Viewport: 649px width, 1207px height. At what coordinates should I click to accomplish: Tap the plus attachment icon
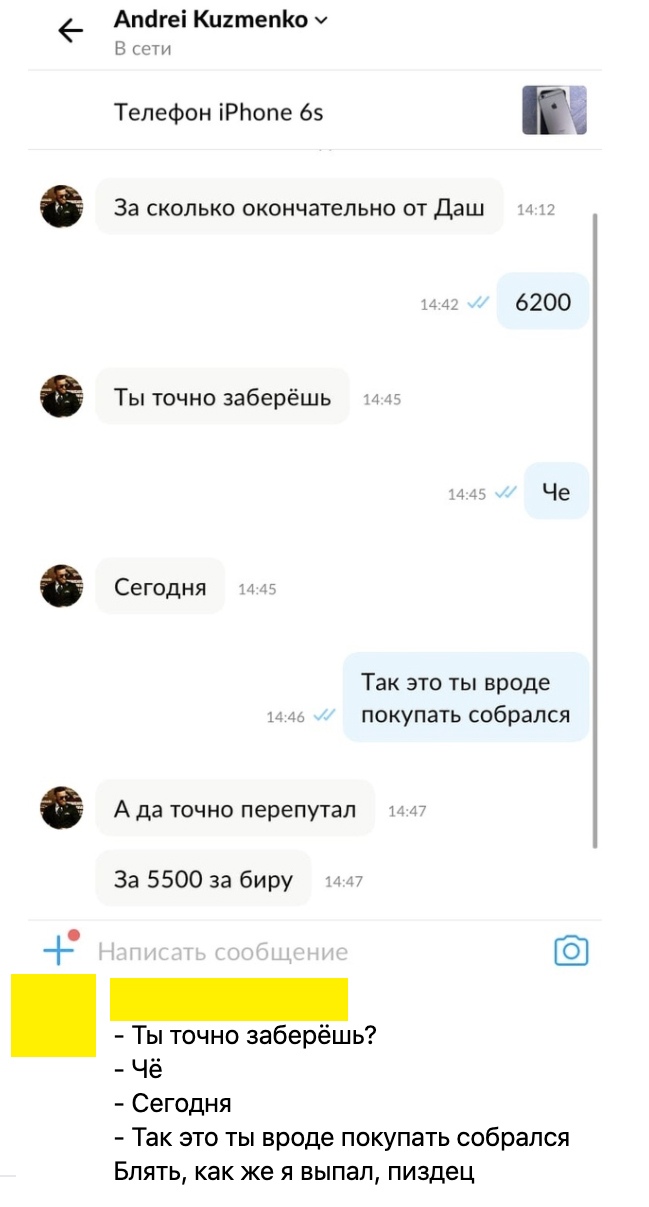pyautogui.click(x=59, y=949)
